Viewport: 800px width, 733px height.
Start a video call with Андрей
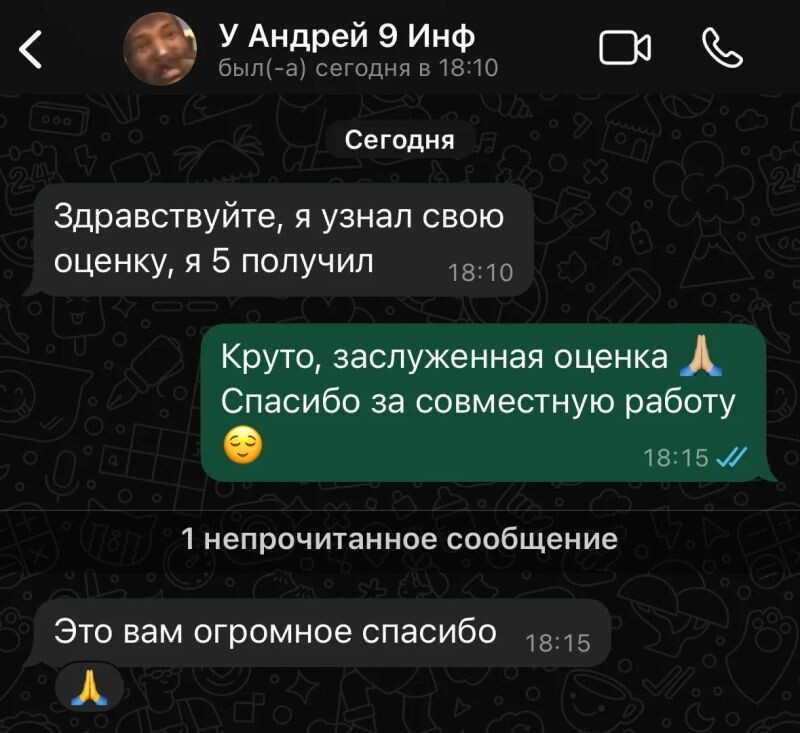[624, 48]
